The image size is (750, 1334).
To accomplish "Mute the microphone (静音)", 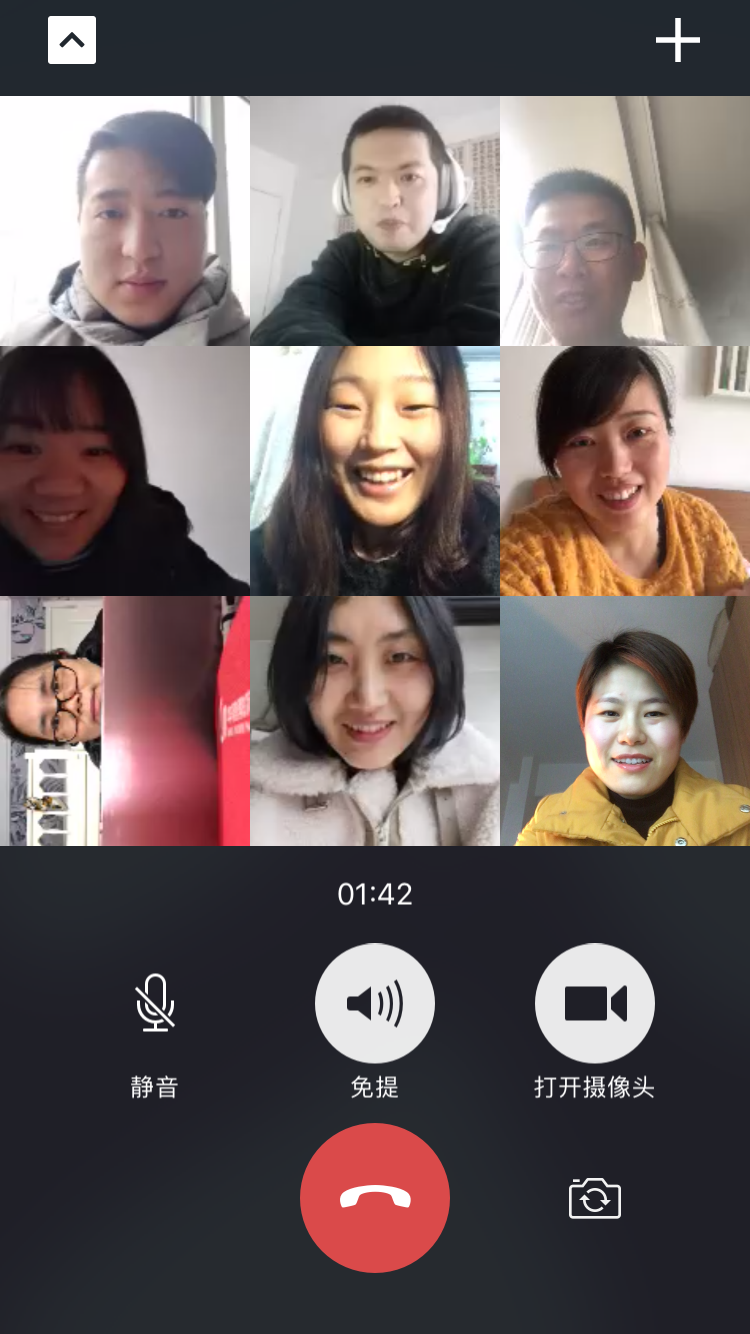I will coord(155,1004).
